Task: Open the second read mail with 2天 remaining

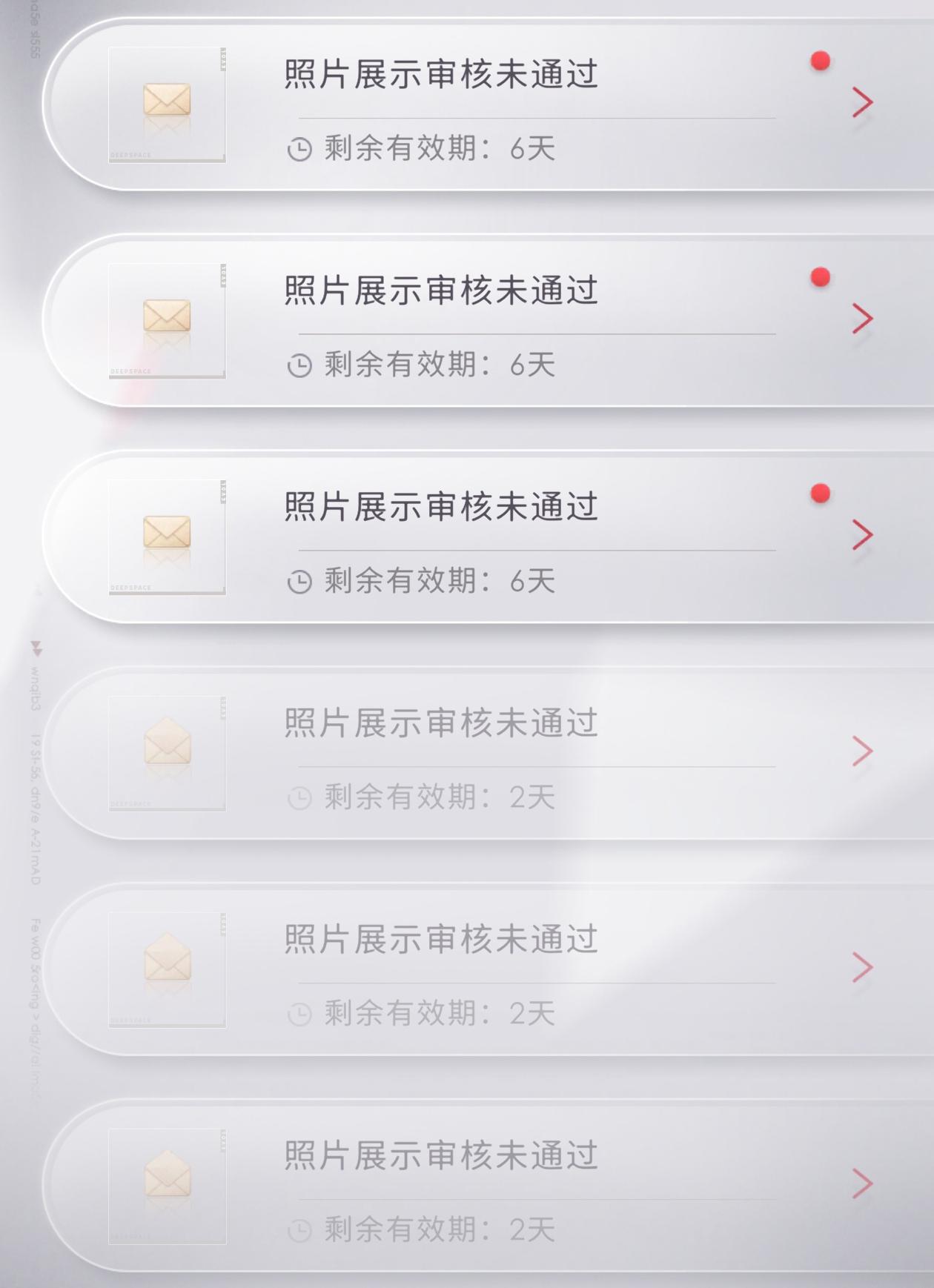Action: [x=489, y=969]
